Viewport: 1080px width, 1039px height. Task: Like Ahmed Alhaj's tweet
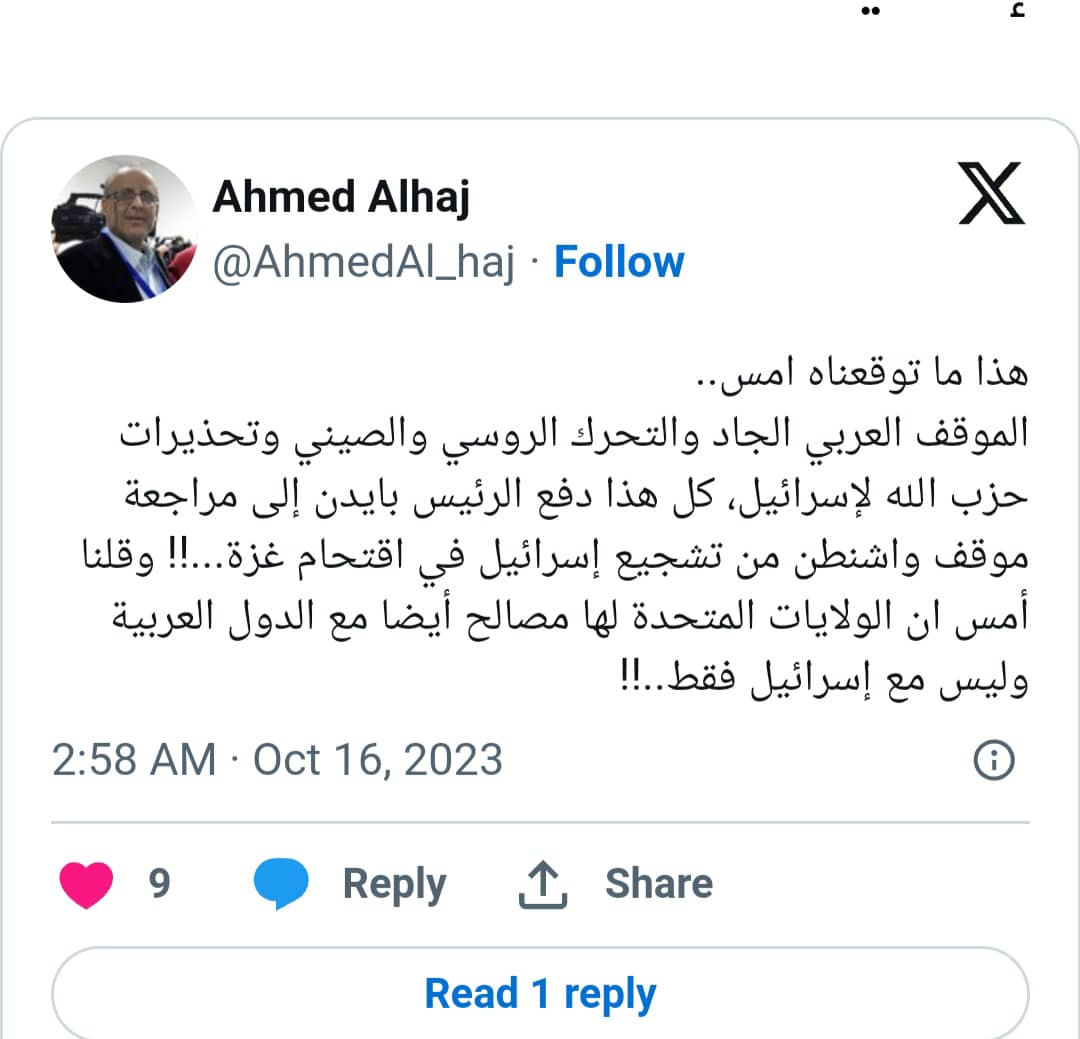coord(88,884)
